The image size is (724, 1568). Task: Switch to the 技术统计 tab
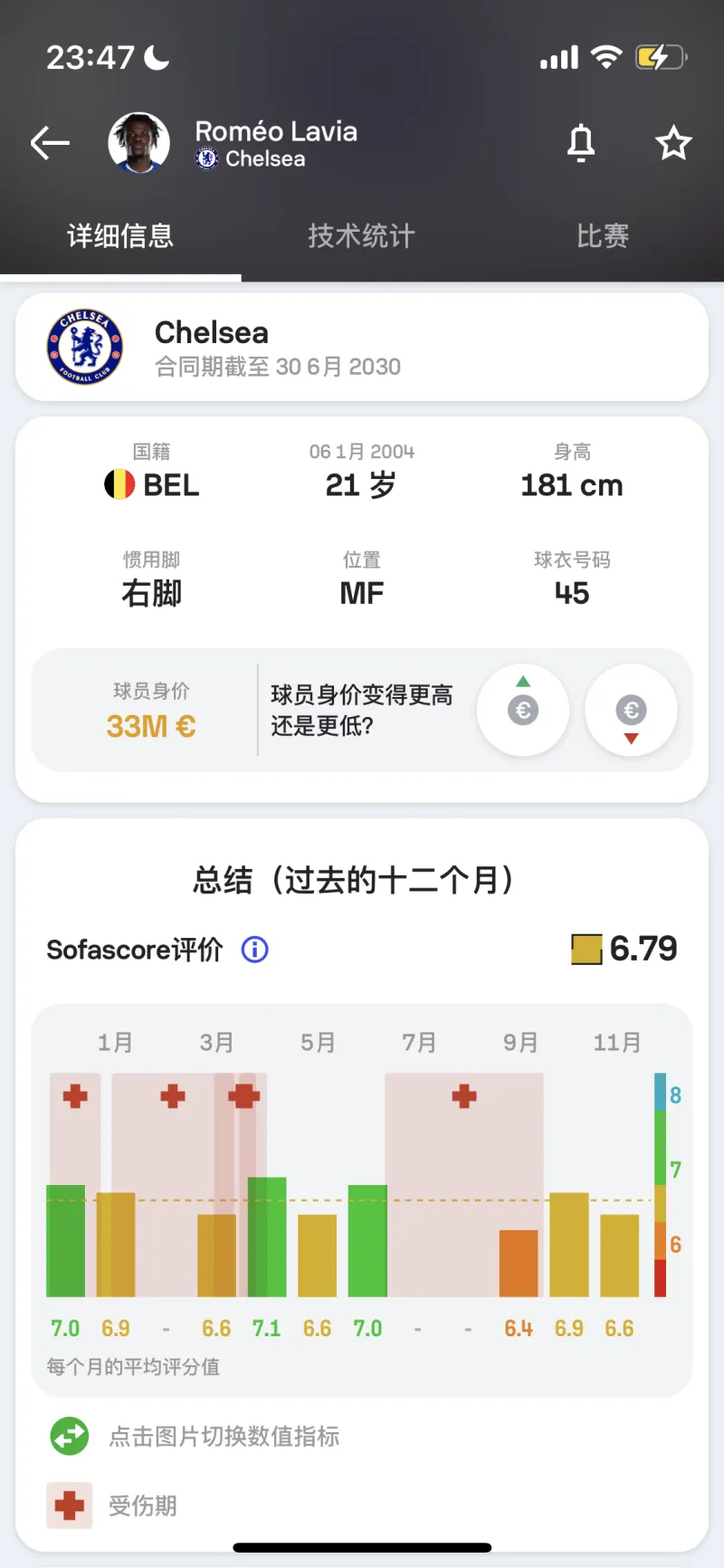(x=361, y=236)
